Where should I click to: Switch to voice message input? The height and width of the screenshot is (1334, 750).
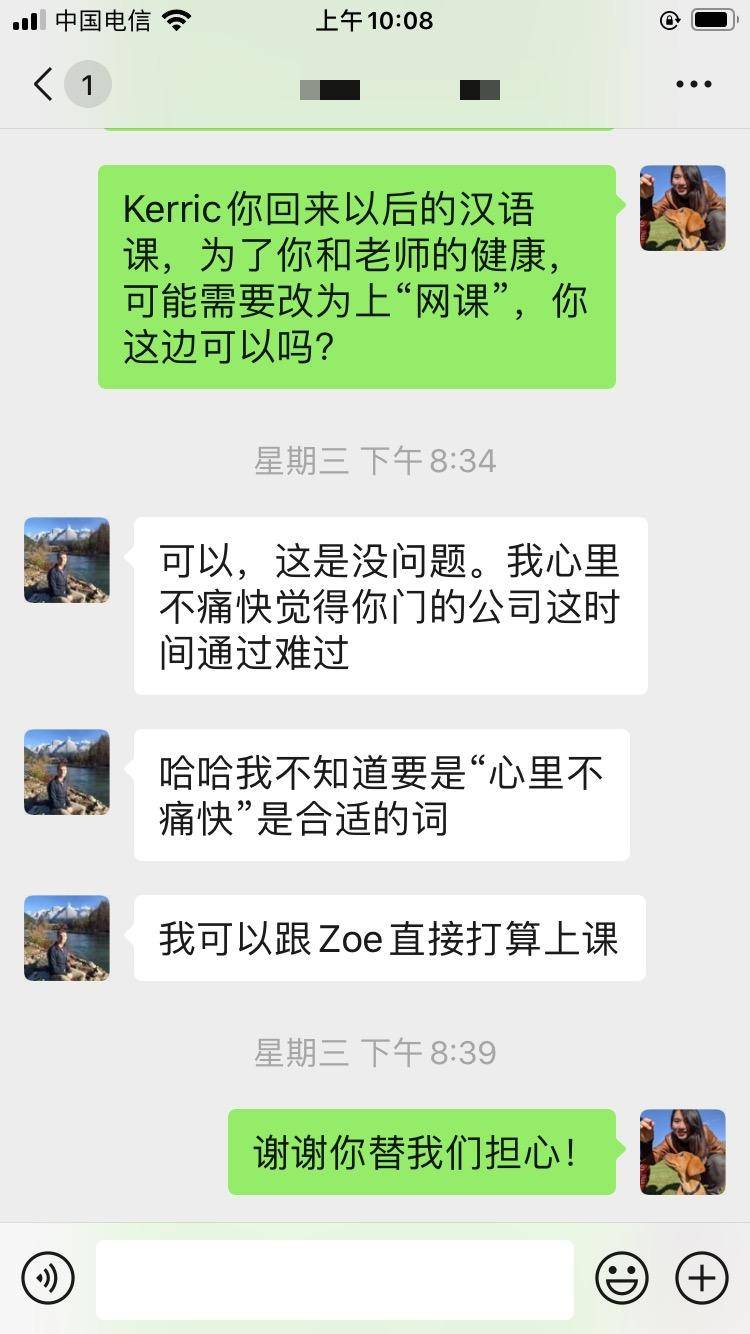point(48,1278)
